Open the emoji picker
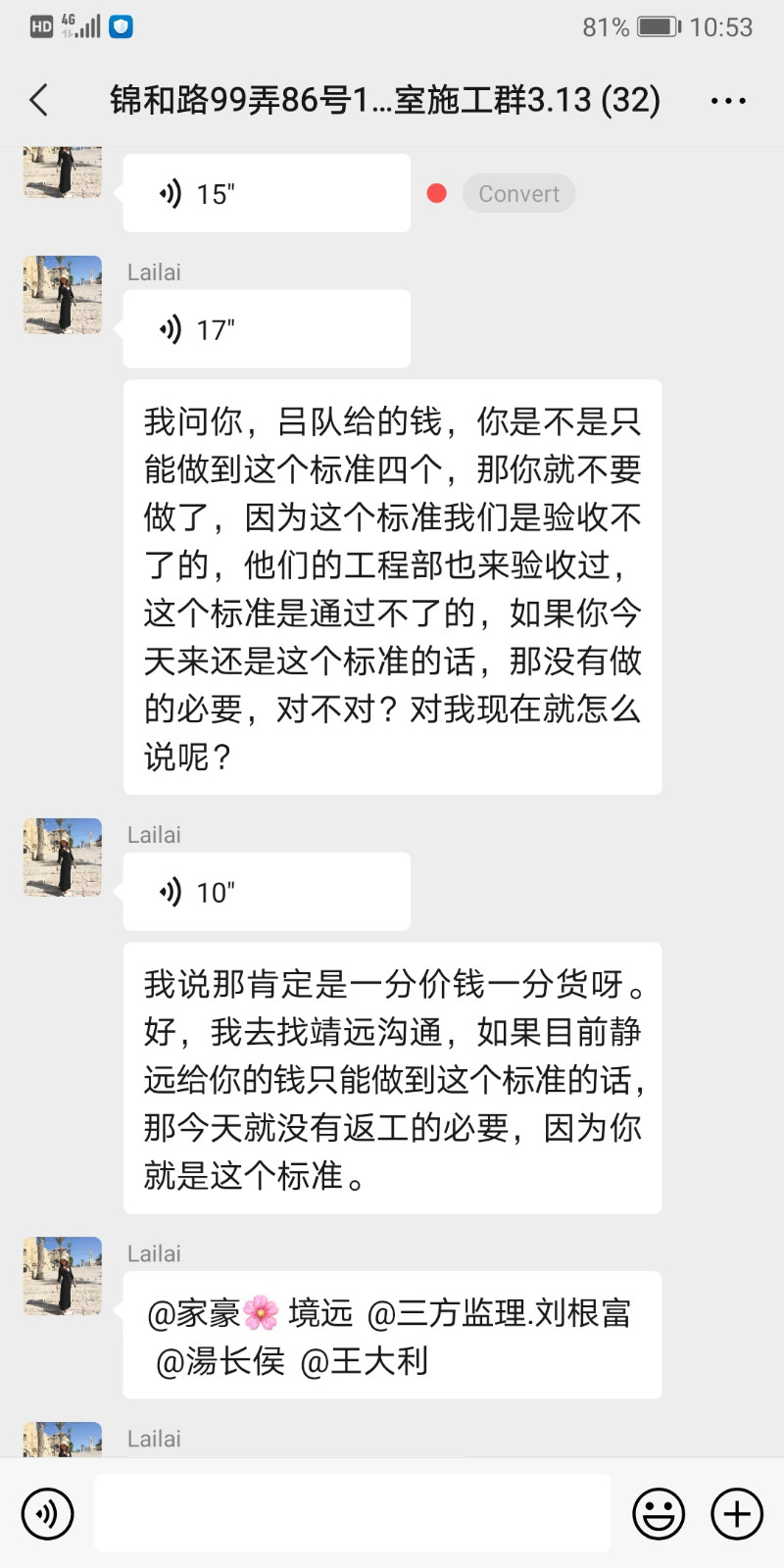 pos(659,1514)
